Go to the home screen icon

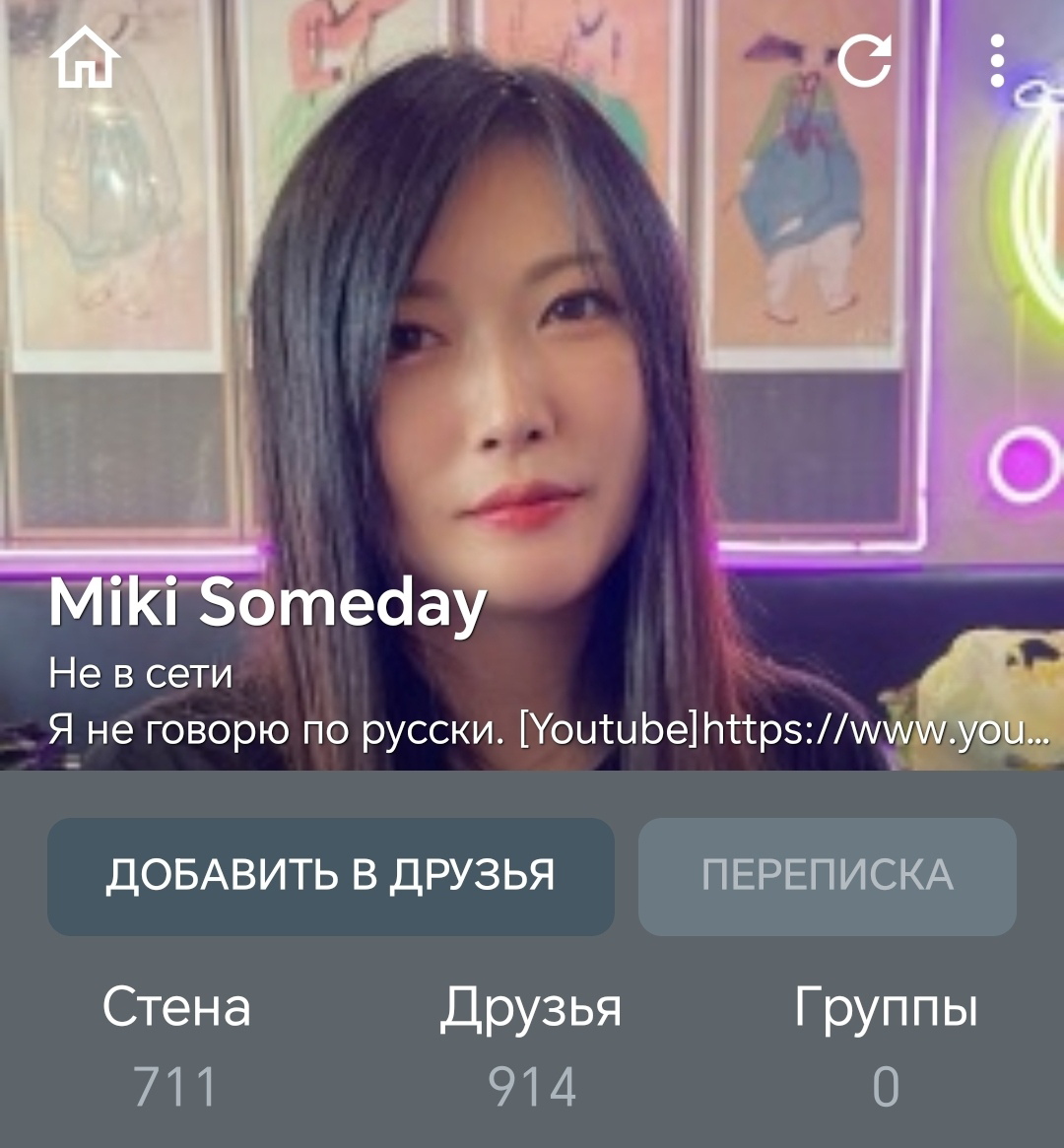click(x=85, y=60)
